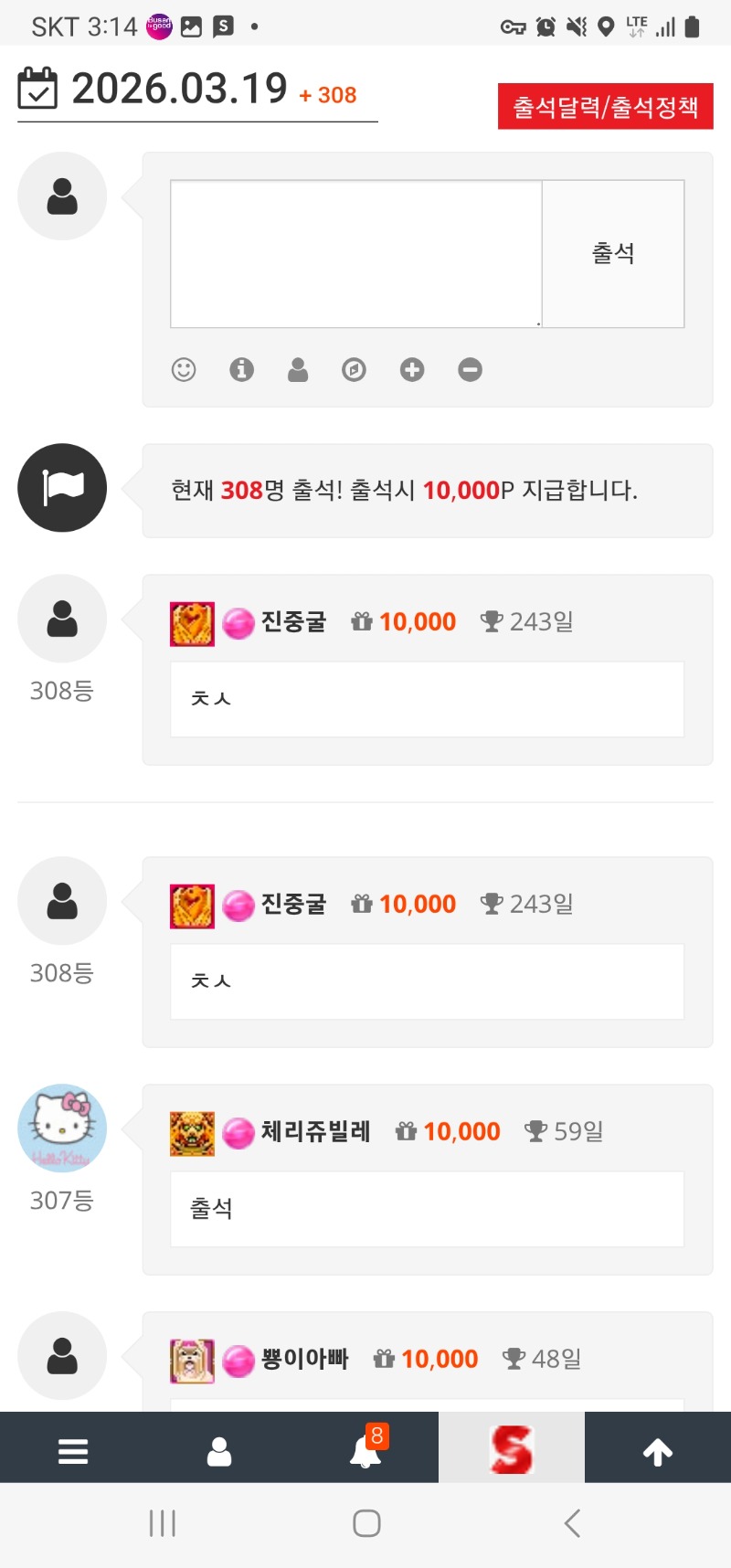Open the hamburger menu in bottom bar
Image resolution: width=731 pixels, height=1568 pixels.
(x=73, y=1450)
